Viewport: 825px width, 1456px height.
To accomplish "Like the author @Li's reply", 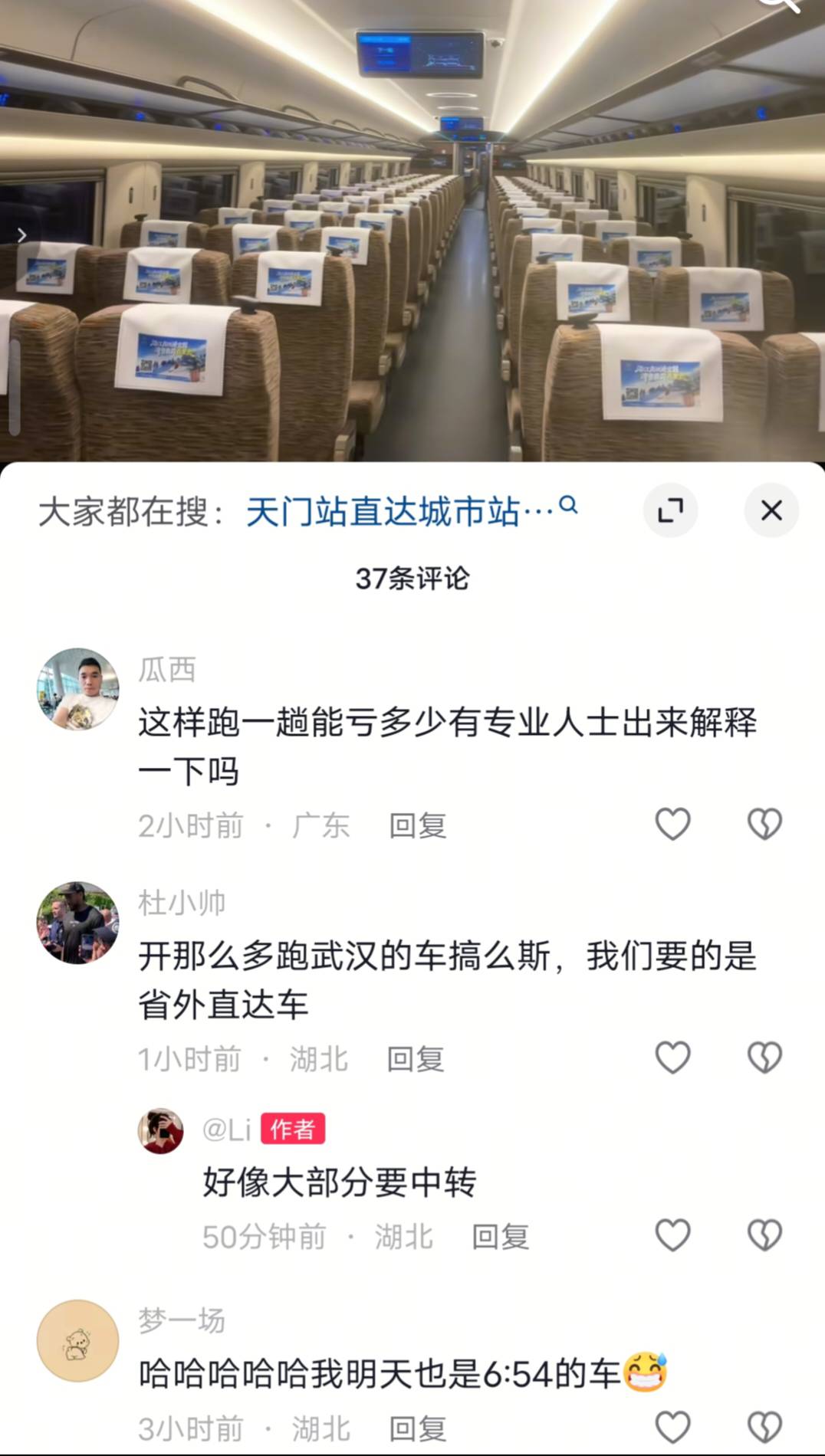I will tap(672, 1235).
